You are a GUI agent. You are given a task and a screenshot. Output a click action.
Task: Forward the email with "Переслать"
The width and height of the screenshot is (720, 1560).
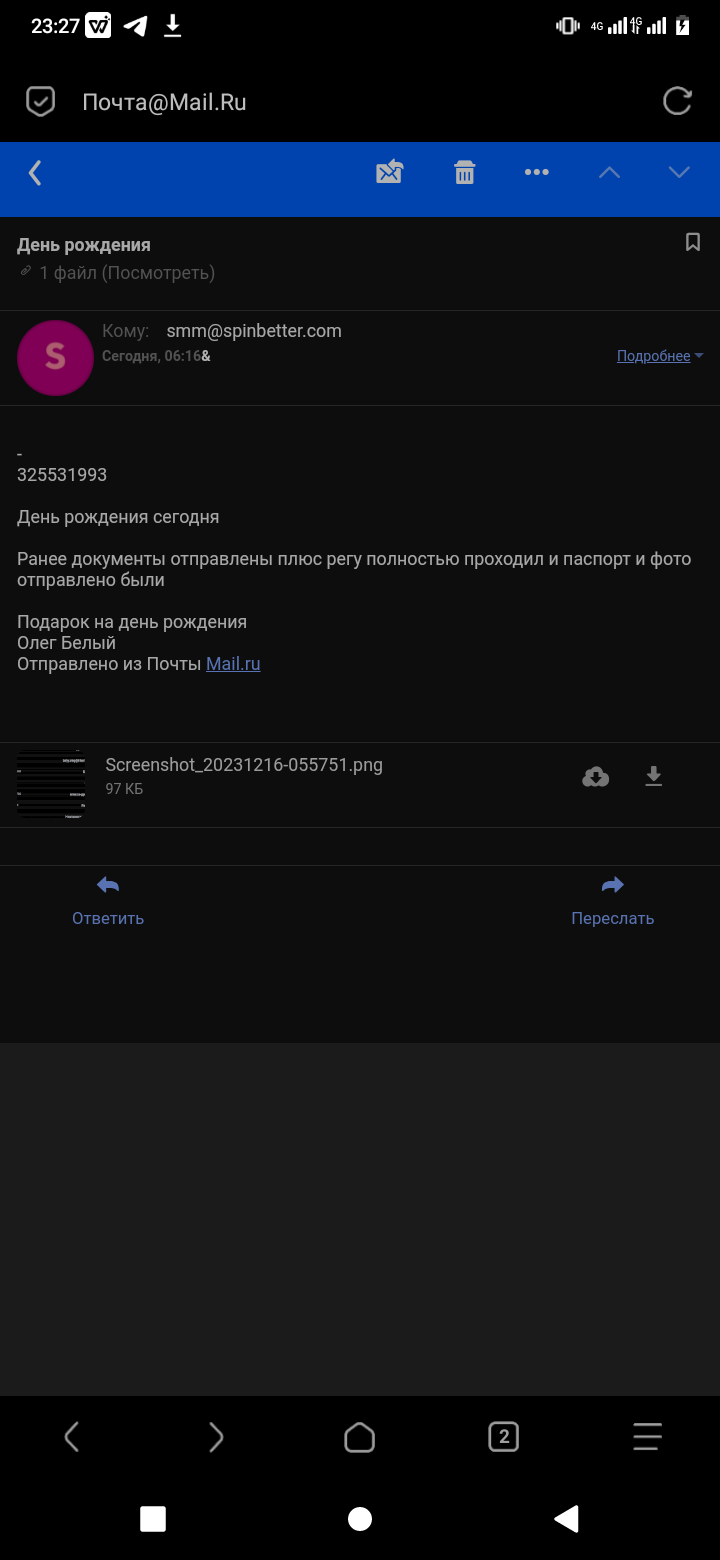click(612, 901)
